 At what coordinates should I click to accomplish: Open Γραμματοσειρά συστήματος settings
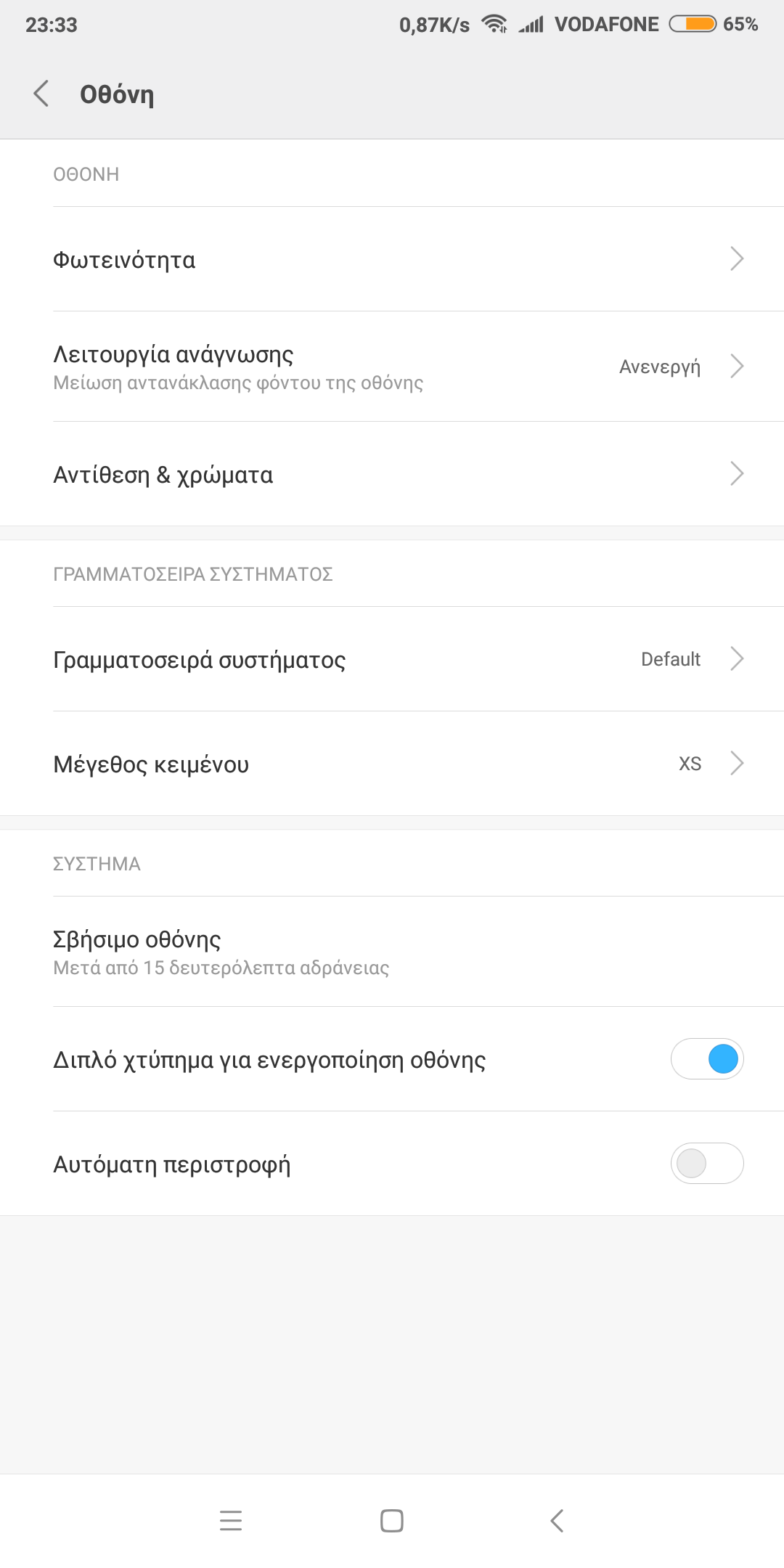point(392,659)
